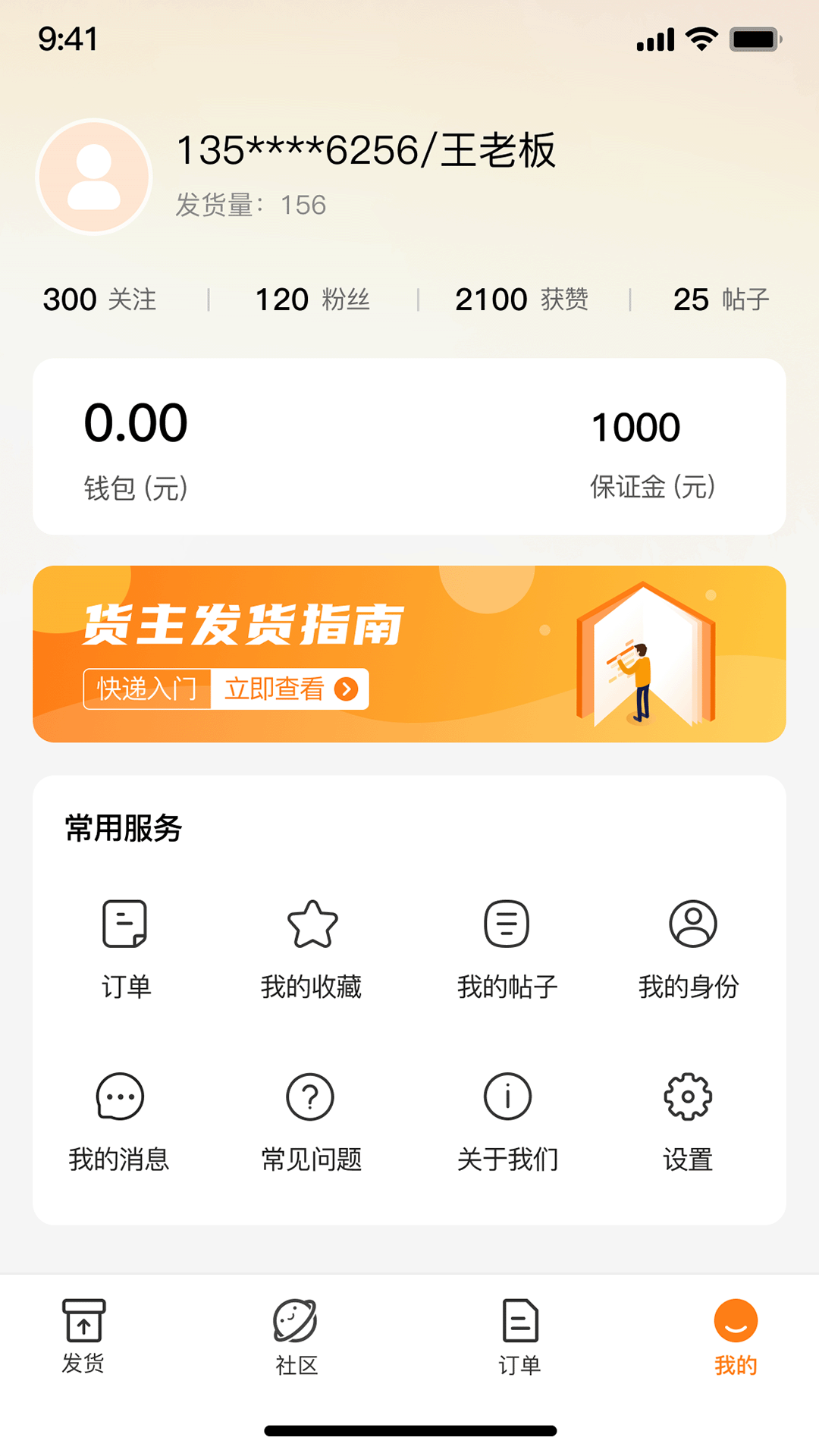This screenshot has height=1456, width=819.
Task: Check the 2100 获赞 likes
Action: [522, 300]
